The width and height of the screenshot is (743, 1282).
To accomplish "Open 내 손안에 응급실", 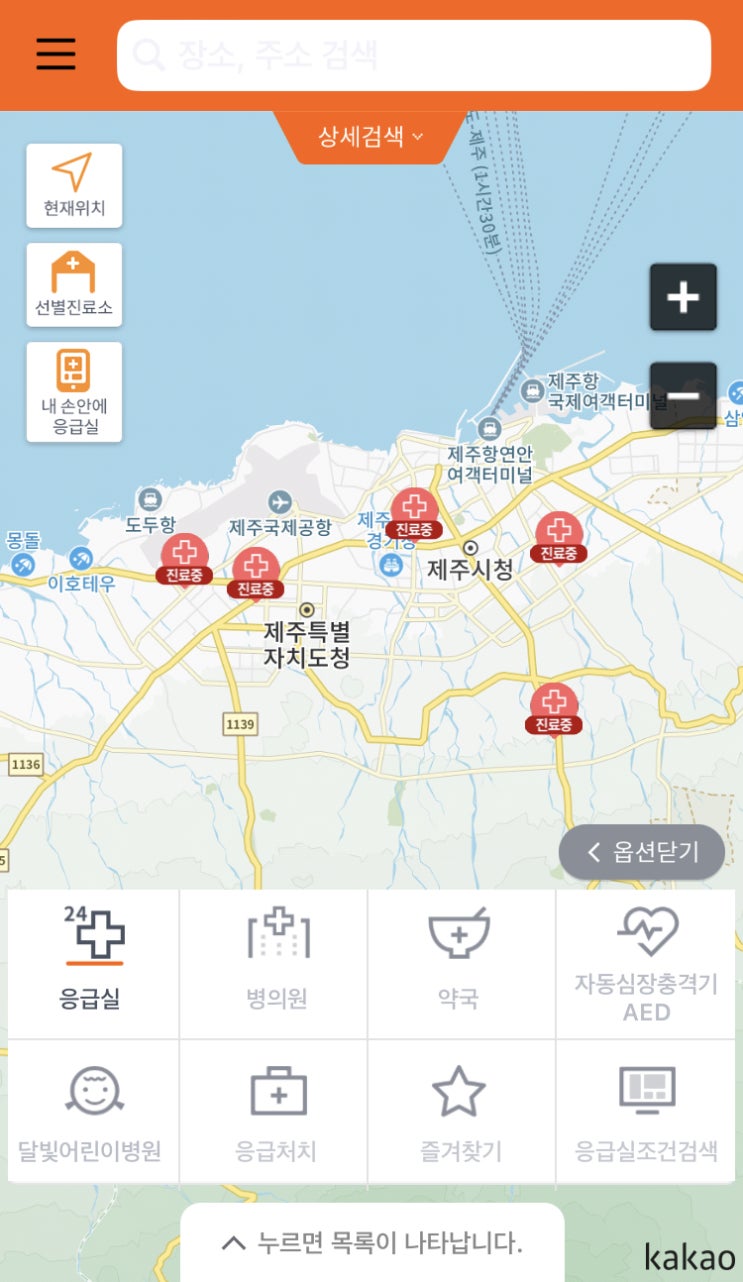I will pyautogui.click(x=74, y=392).
